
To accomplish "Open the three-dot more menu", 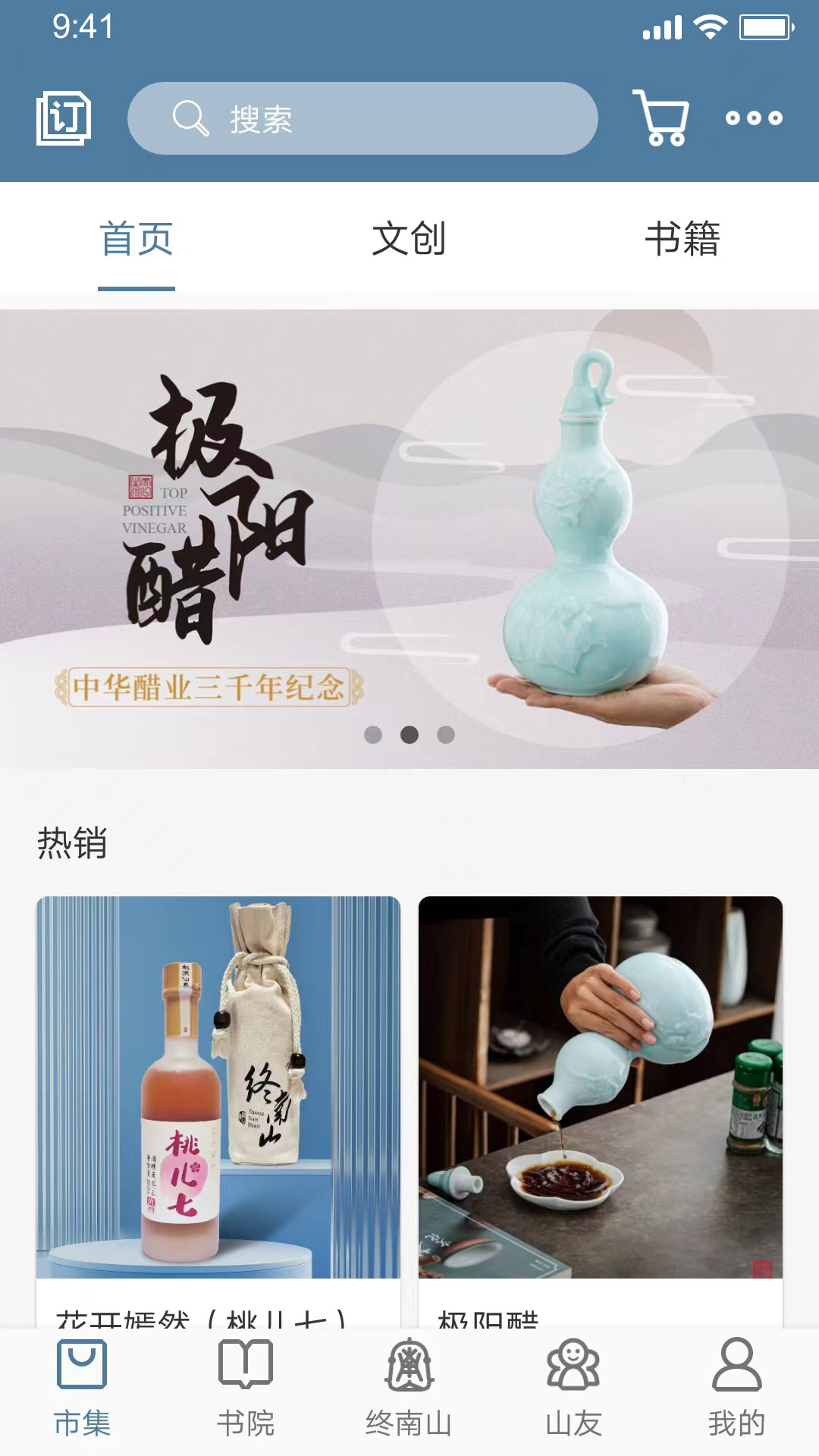I will [754, 118].
